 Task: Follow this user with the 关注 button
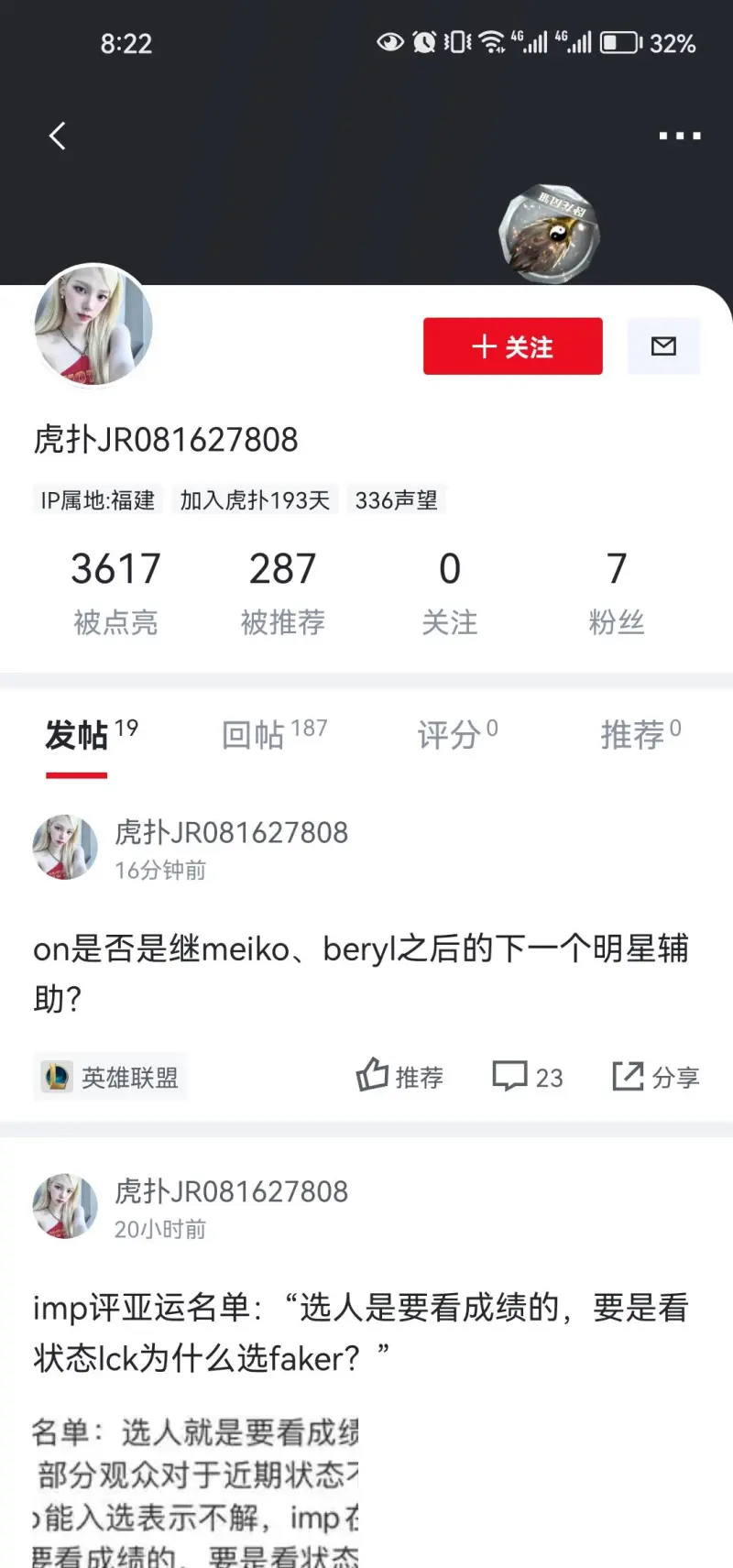512,346
